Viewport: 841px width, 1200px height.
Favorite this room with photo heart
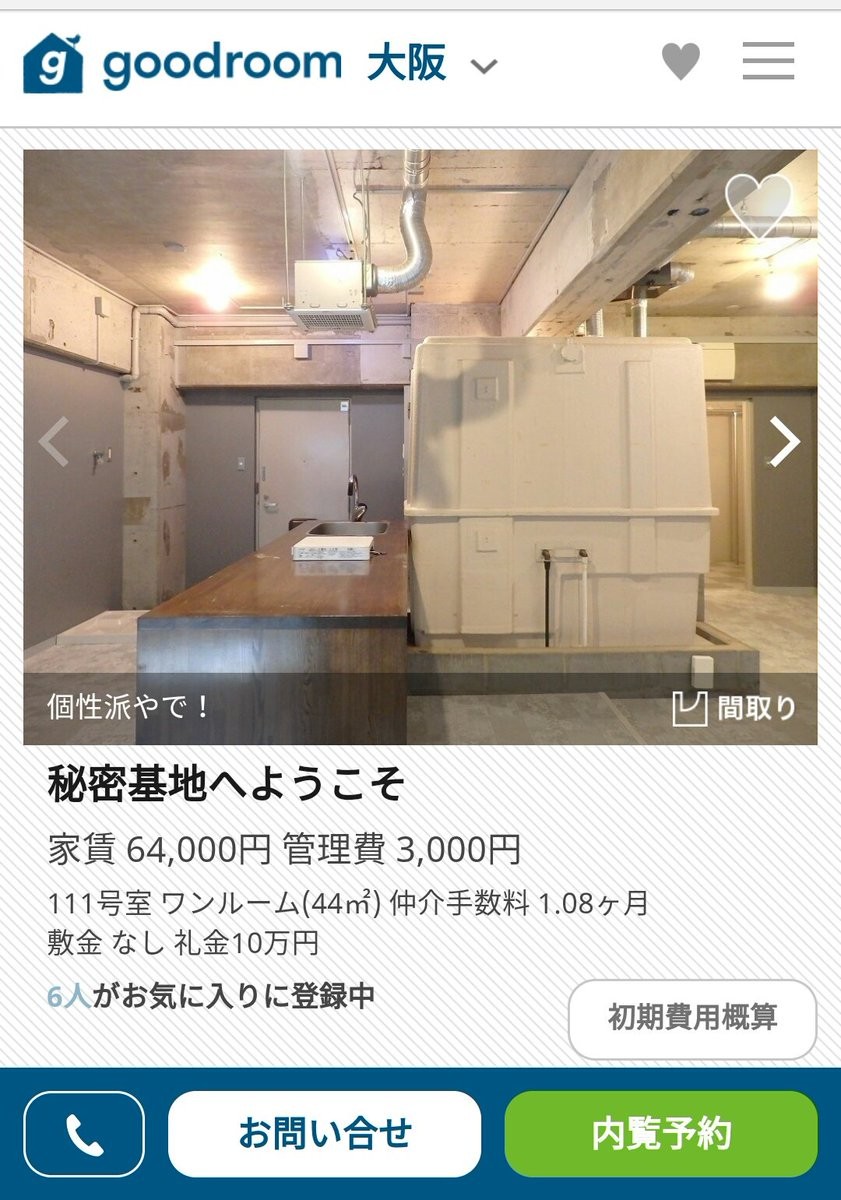tap(759, 204)
